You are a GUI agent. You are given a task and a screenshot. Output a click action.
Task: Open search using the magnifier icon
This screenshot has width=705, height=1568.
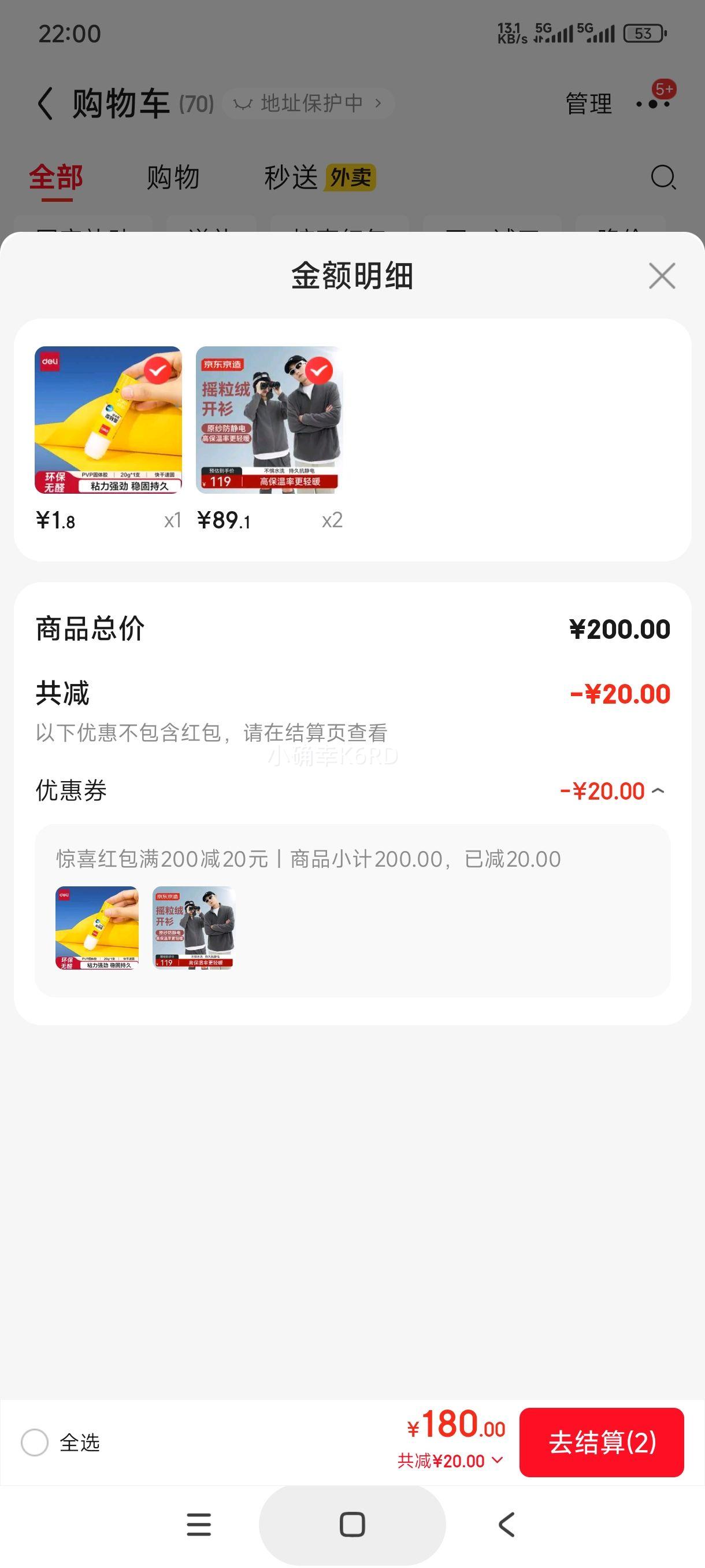tap(662, 177)
